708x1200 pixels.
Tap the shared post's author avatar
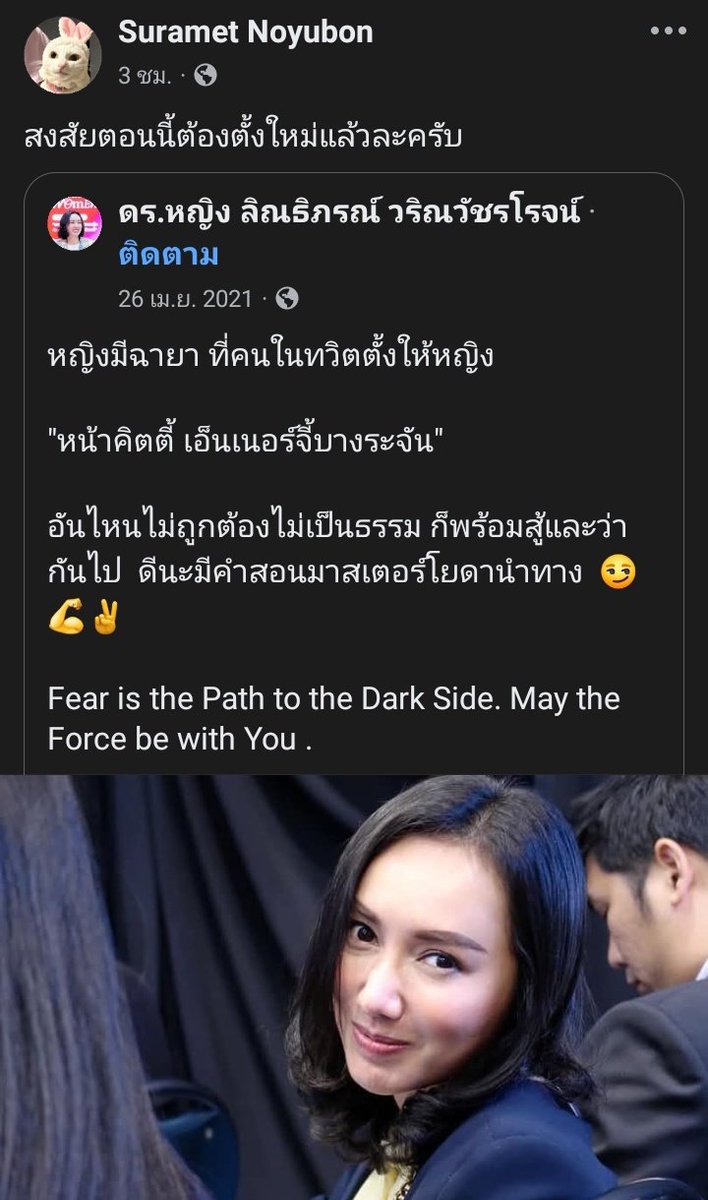tap(75, 224)
